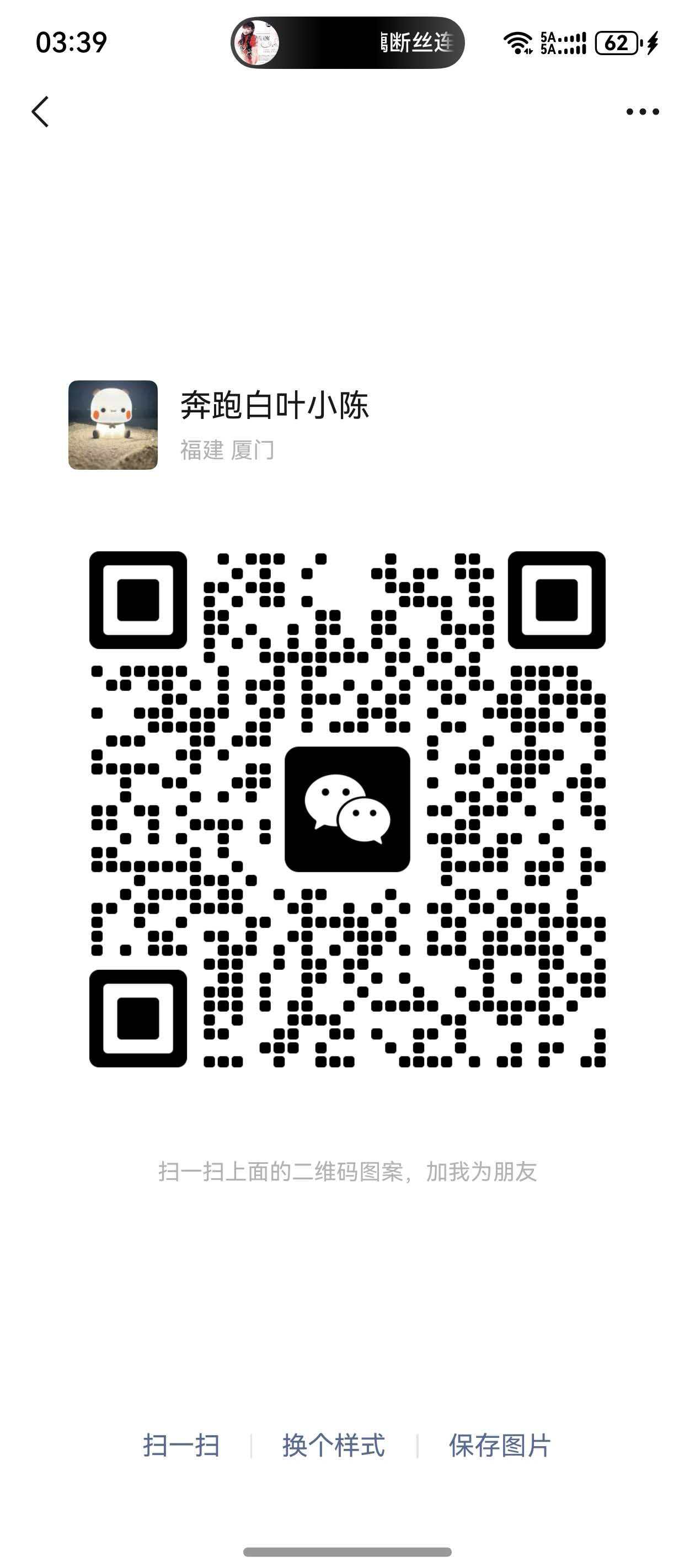Tap the top-left QR finder square
The width and height of the screenshot is (695, 1568).
pyautogui.click(x=138, y=600)
